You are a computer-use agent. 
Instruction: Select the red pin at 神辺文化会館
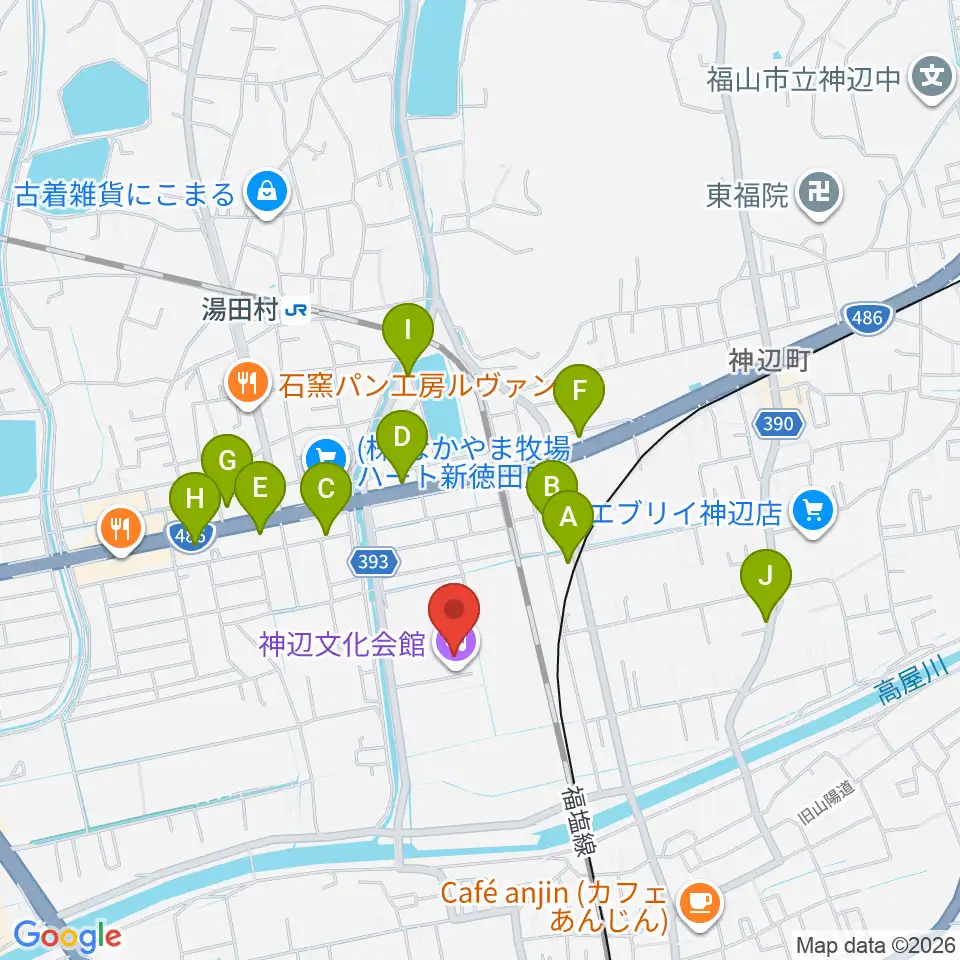click(x=454, y=618)
